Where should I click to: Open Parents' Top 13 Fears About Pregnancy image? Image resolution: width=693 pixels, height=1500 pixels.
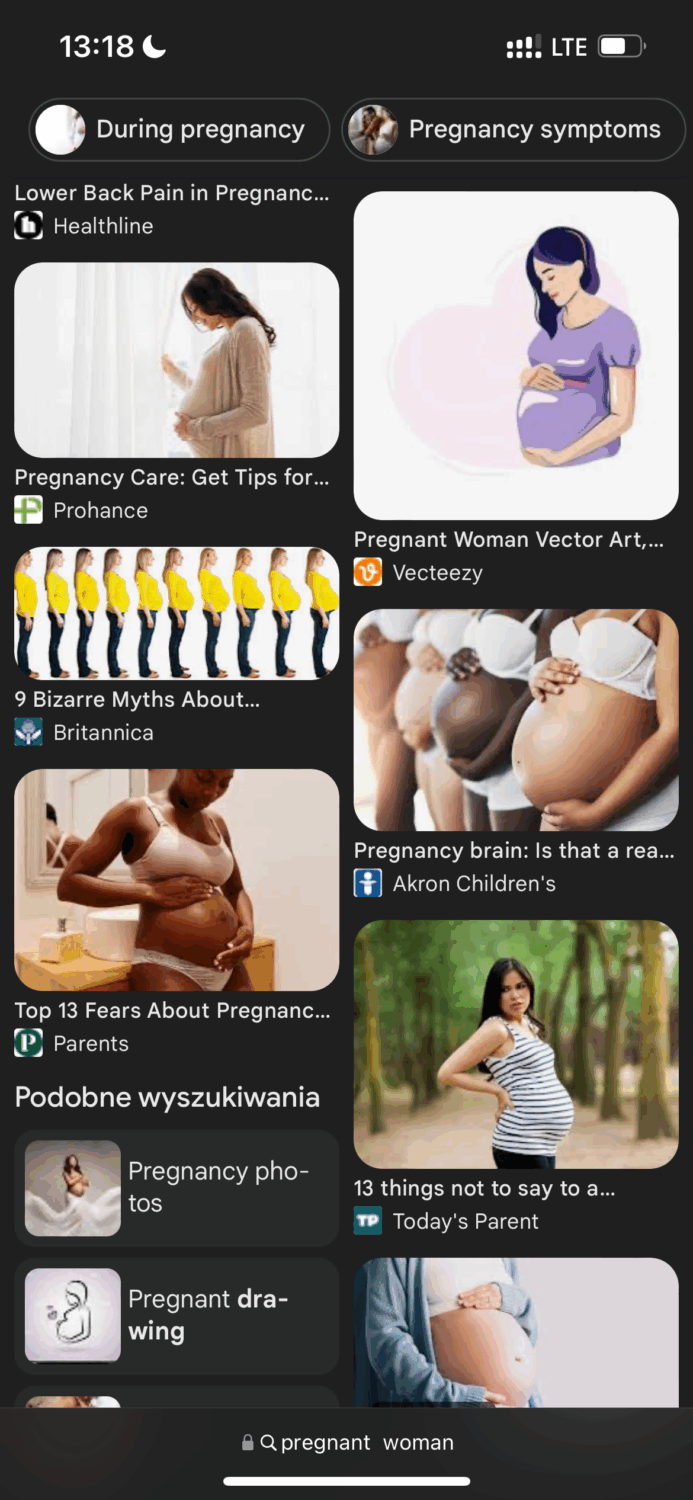(176, 880)
